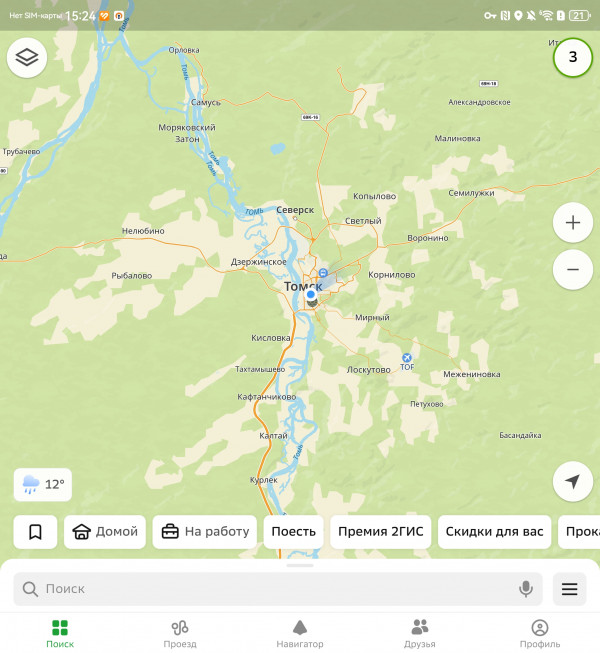Start voice search with microphone

[x=526, y=589]
